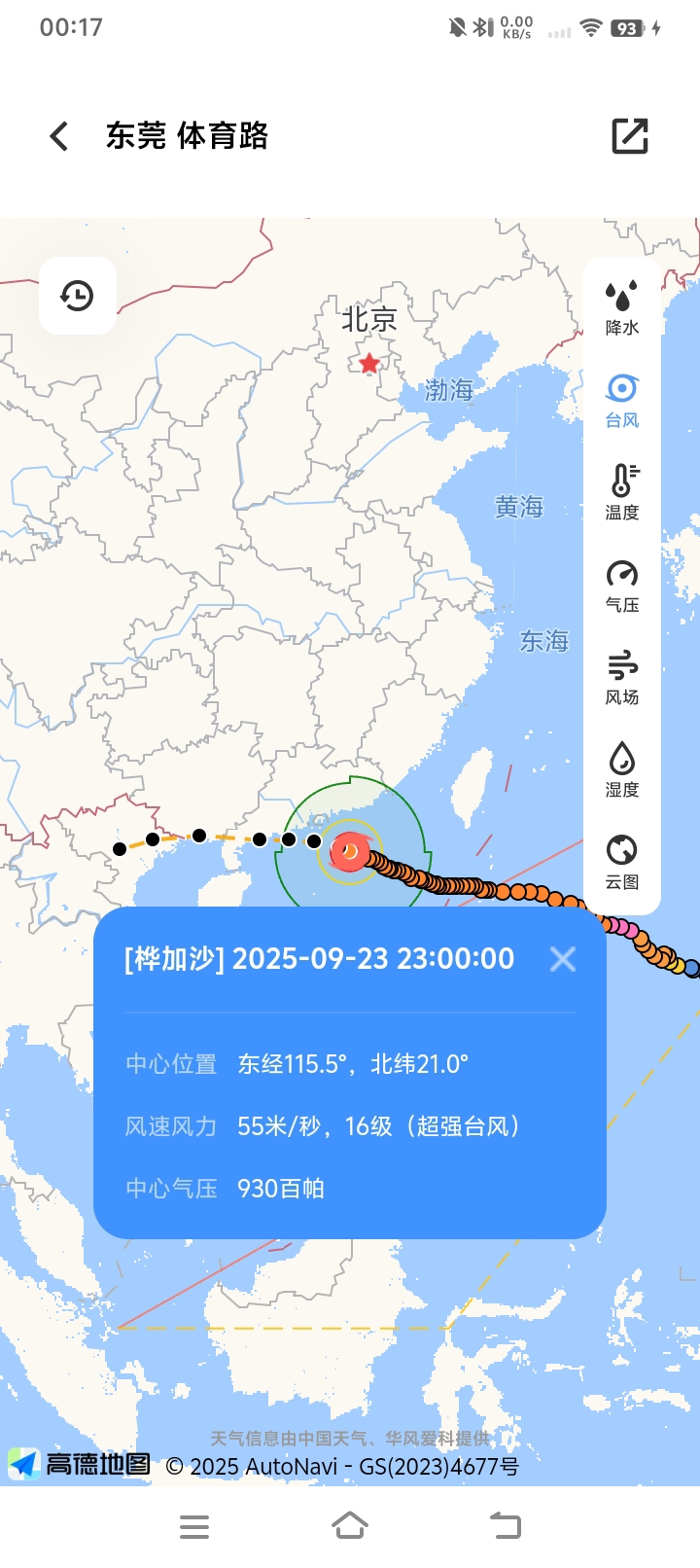Switch to the 降水 precipitation layer
This screenshot has height=1568, width=700.
(x=622, y=307)
